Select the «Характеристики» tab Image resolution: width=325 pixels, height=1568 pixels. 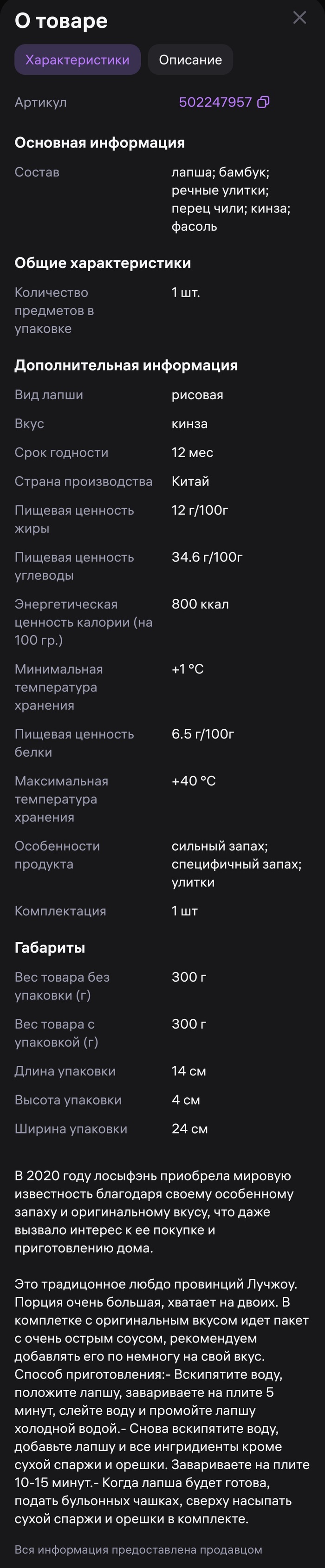pyautogui.click(x=77, y=60)
